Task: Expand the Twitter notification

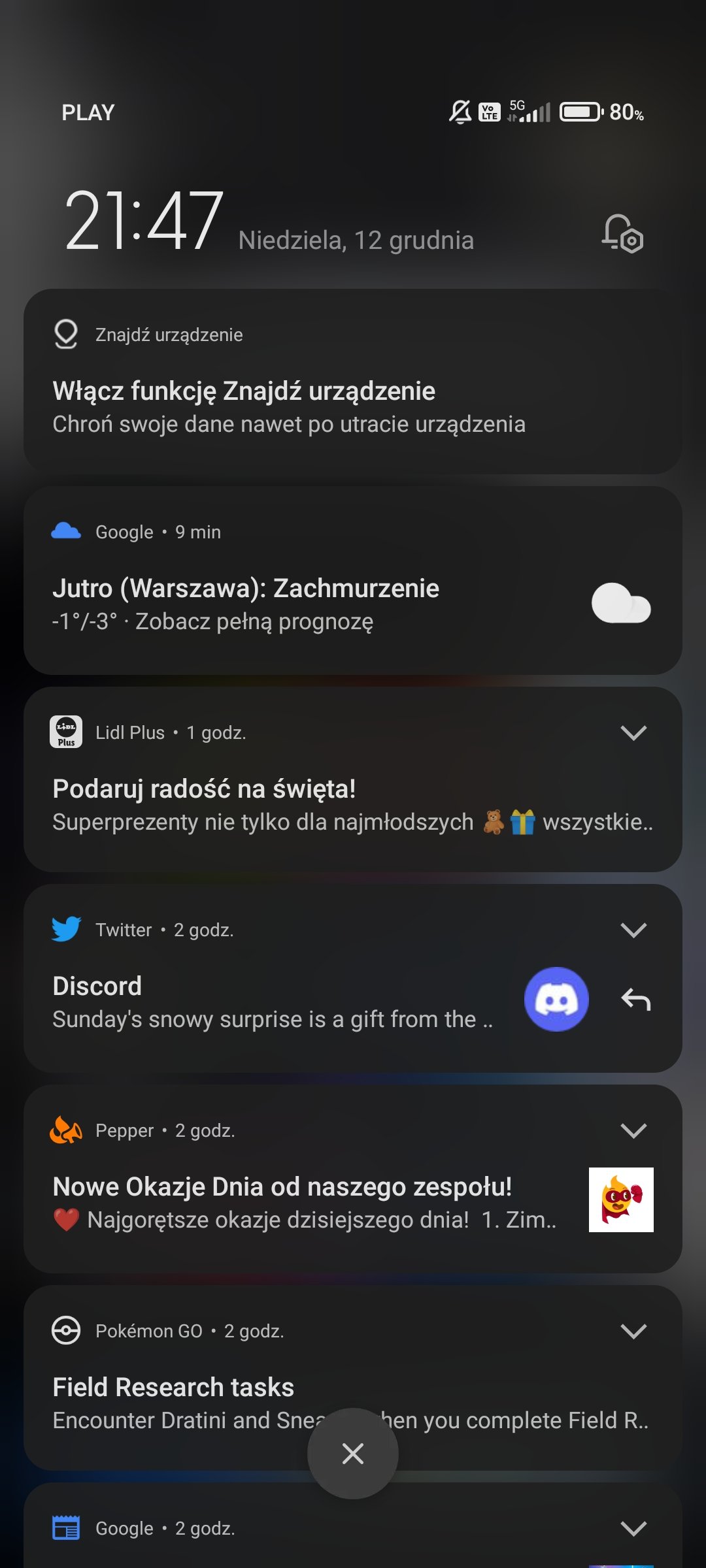Action: [633, 930]
